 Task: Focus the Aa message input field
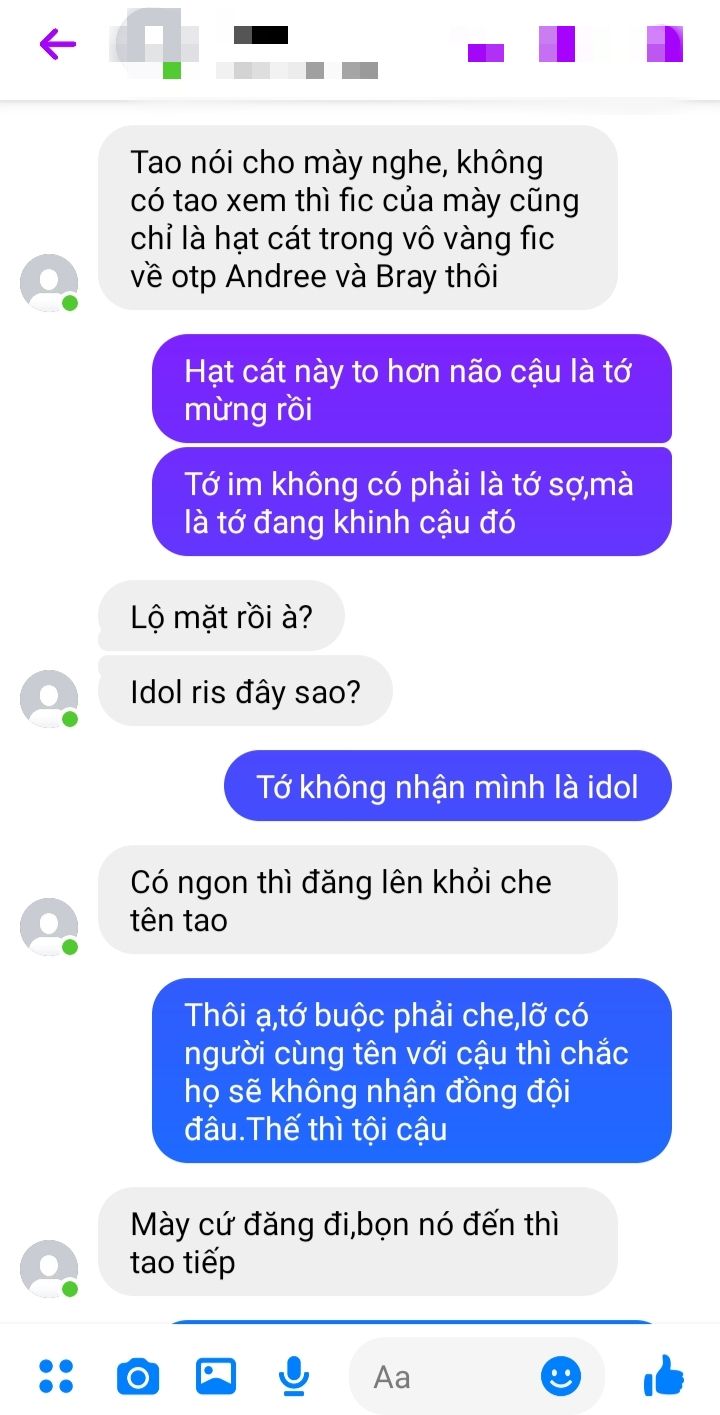click(x=440, y=1377)
